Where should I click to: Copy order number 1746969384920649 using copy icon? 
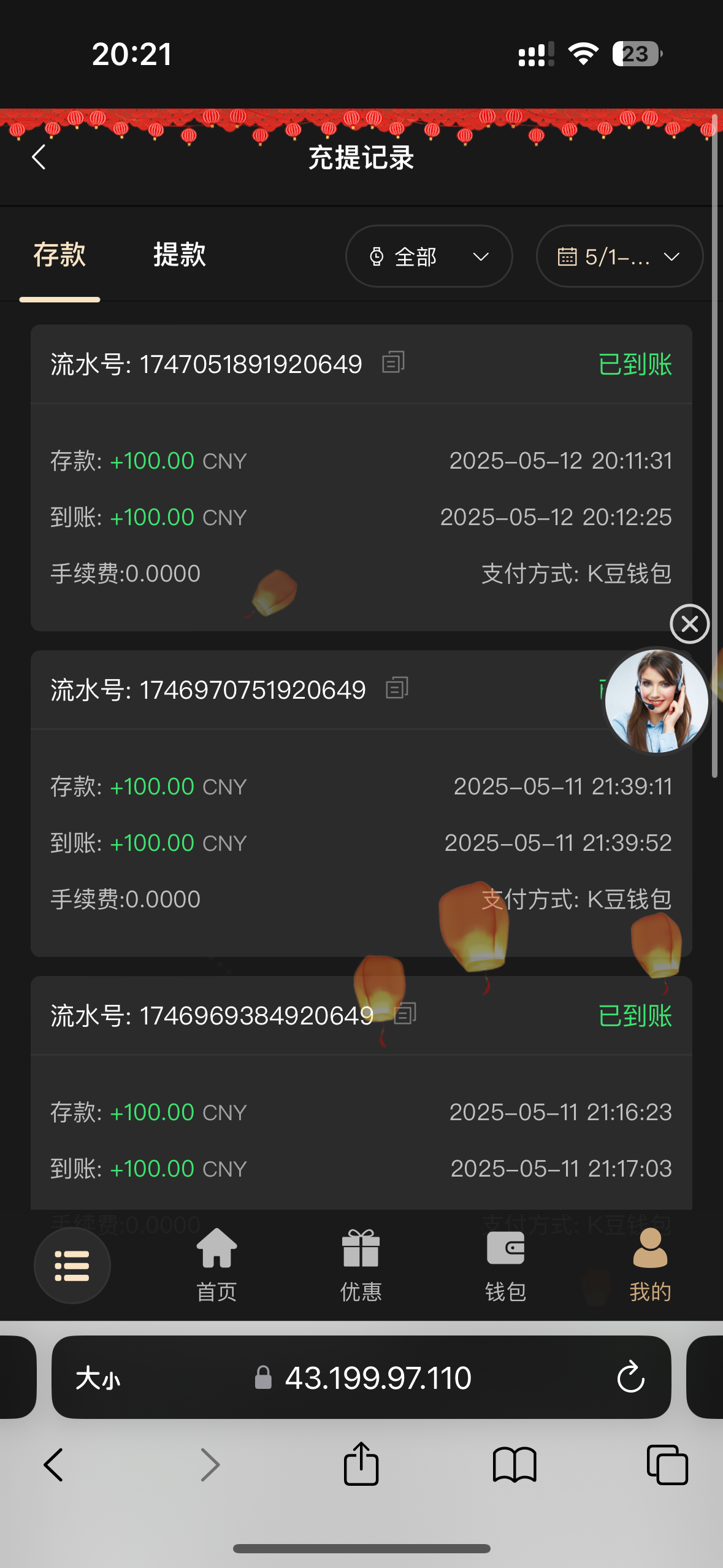click(405, 1015)
